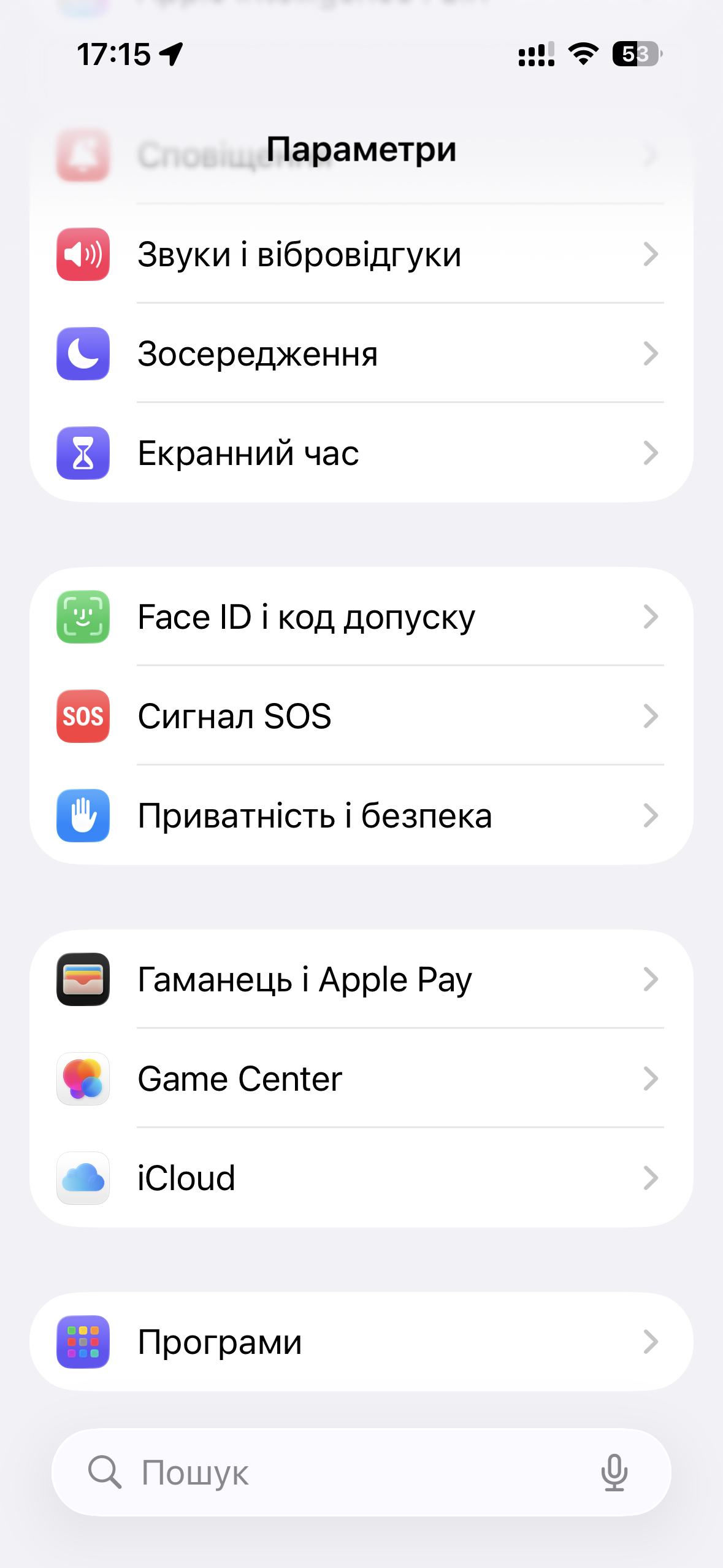Open Приватність і безпека
This screenshot has width=723, height=1568.
[x=361, y=815]
